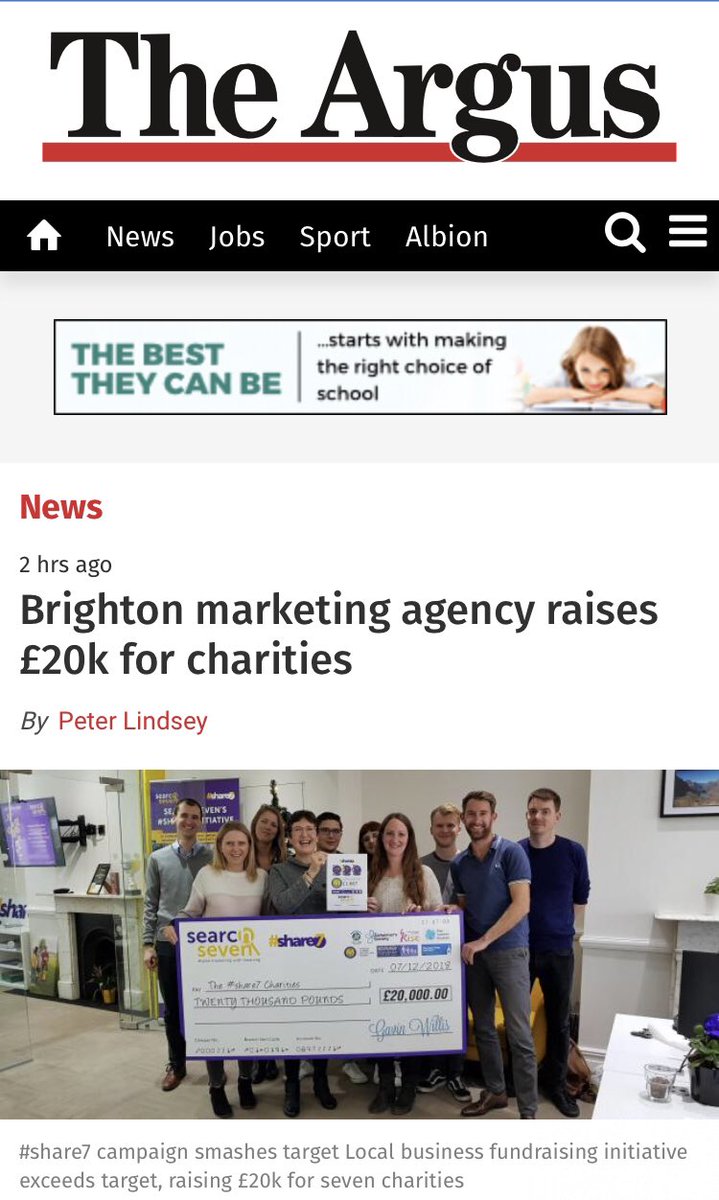Screen dimensions: 719x1200
Task: Open the News section
Action: (x=140, y=237)
